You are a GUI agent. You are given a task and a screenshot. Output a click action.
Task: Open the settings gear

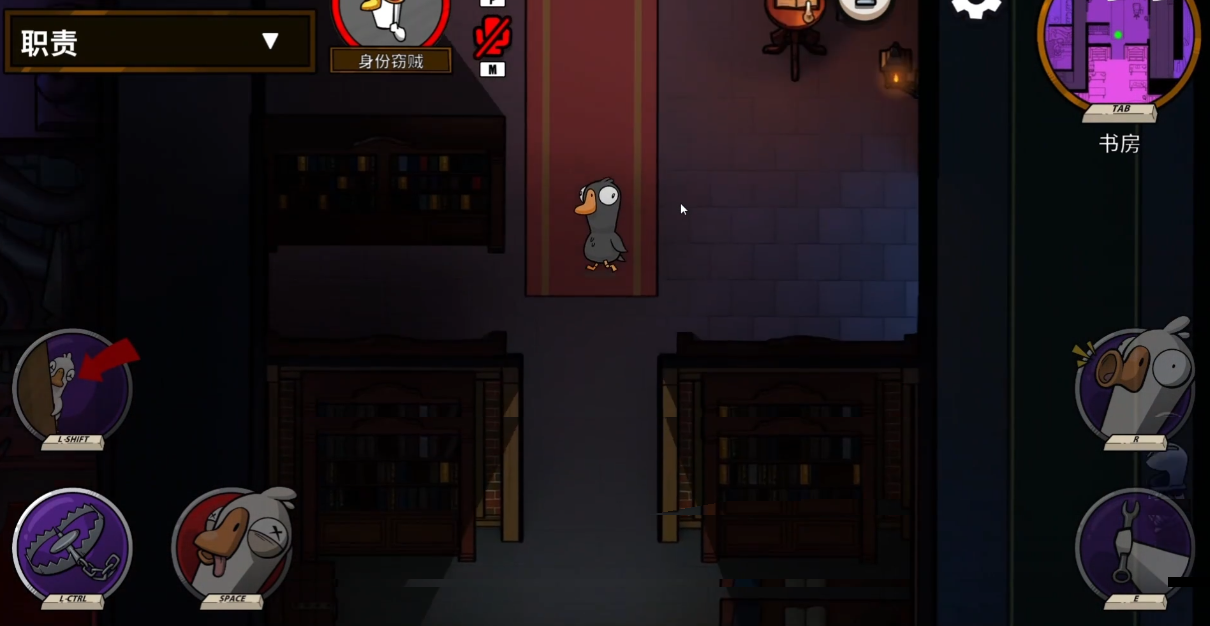coord(975,6)
